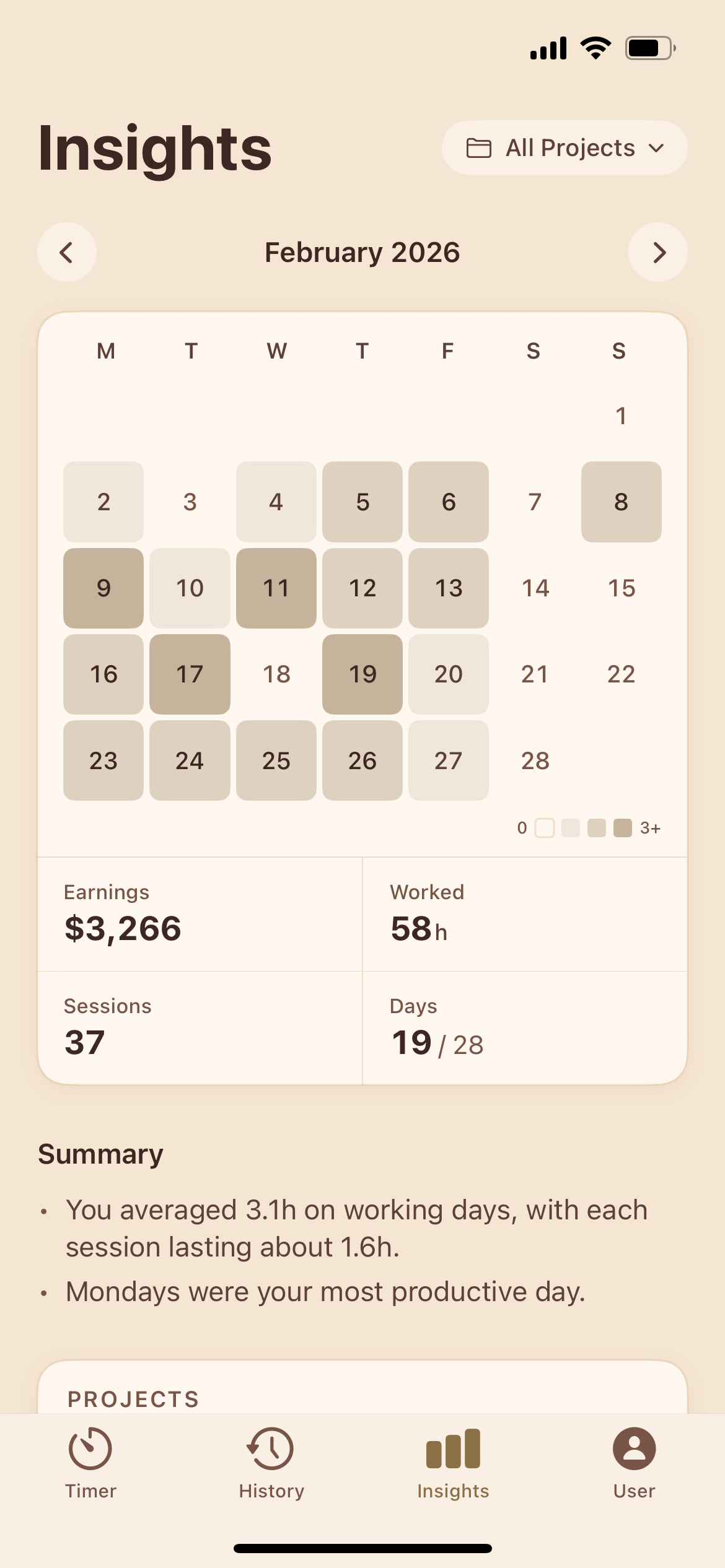
Task: Tap the February 2026 month title
Action: [362, 253]
